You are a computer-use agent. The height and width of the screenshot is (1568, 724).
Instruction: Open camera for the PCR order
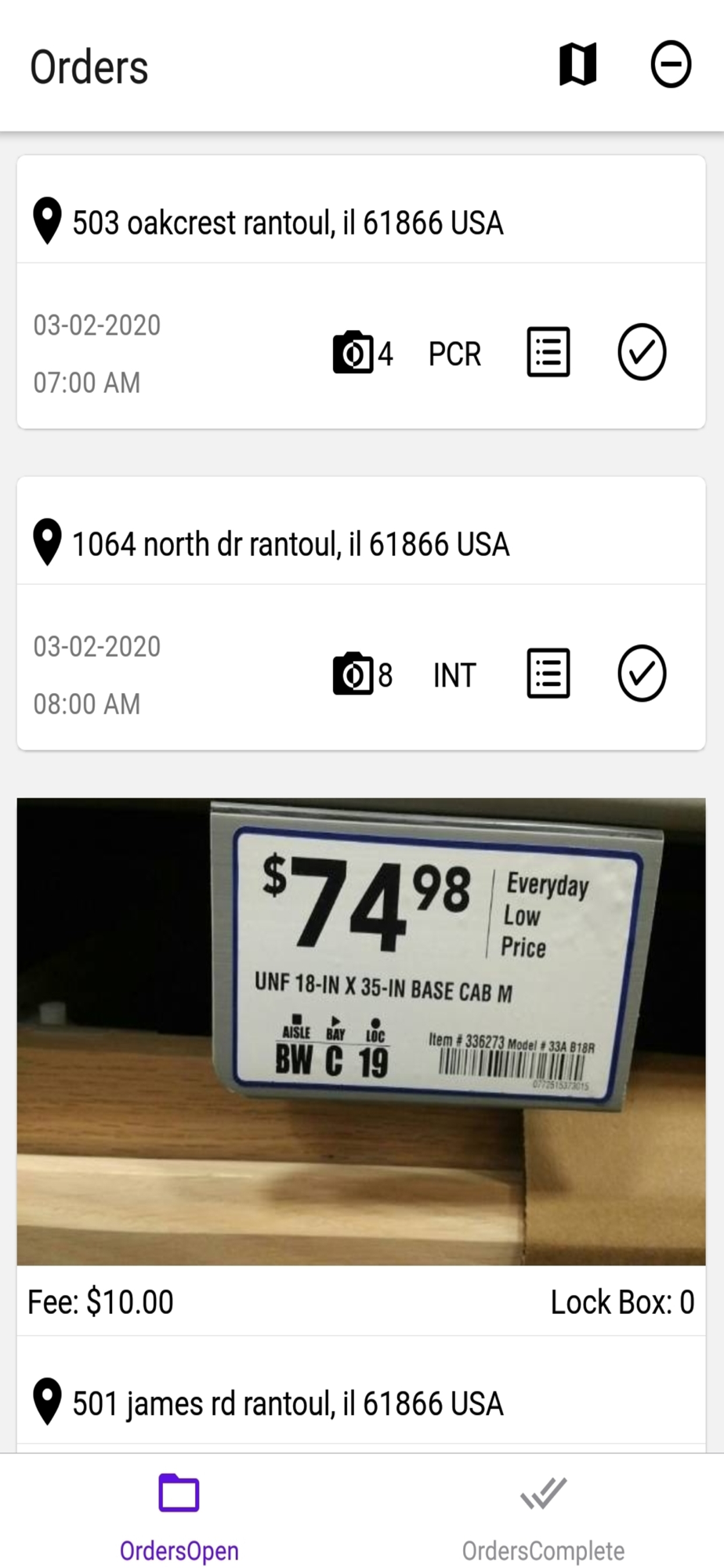point(353,353)
